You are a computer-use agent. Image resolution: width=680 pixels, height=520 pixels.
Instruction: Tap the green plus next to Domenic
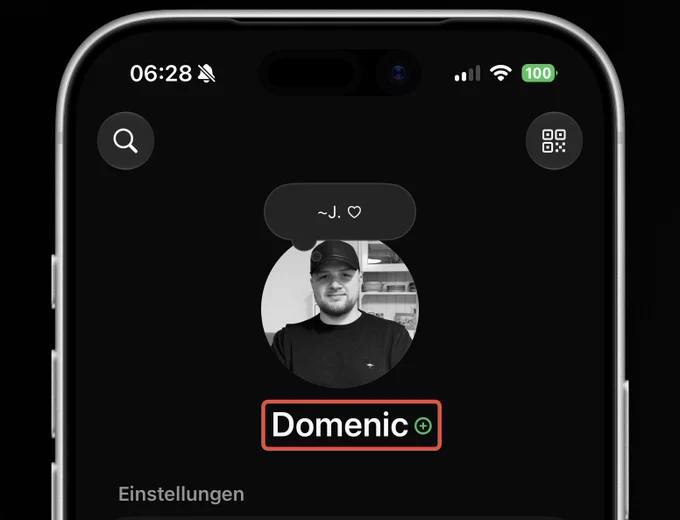click(423, 426)
